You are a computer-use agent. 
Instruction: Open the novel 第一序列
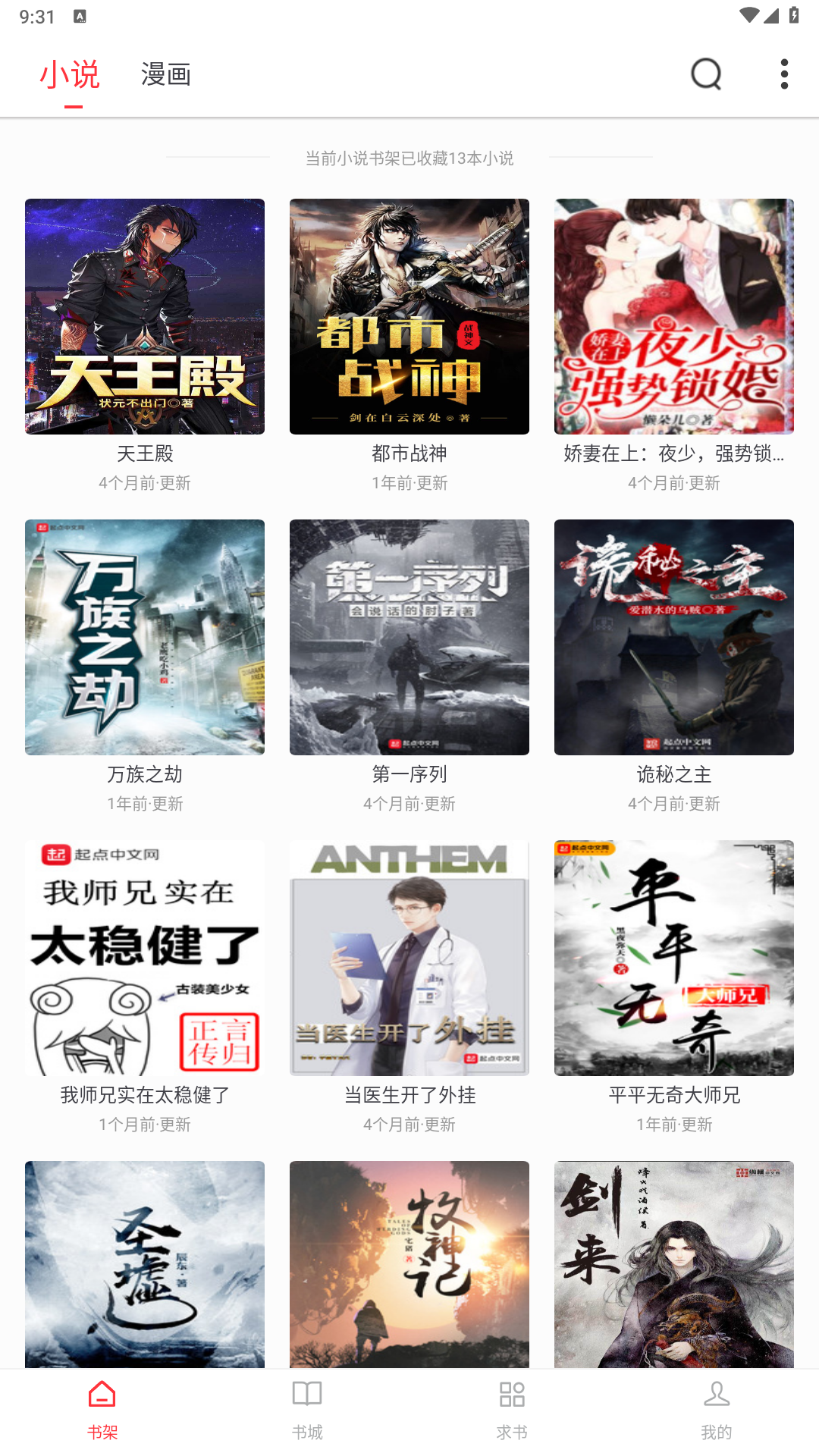tap(409, 637)
